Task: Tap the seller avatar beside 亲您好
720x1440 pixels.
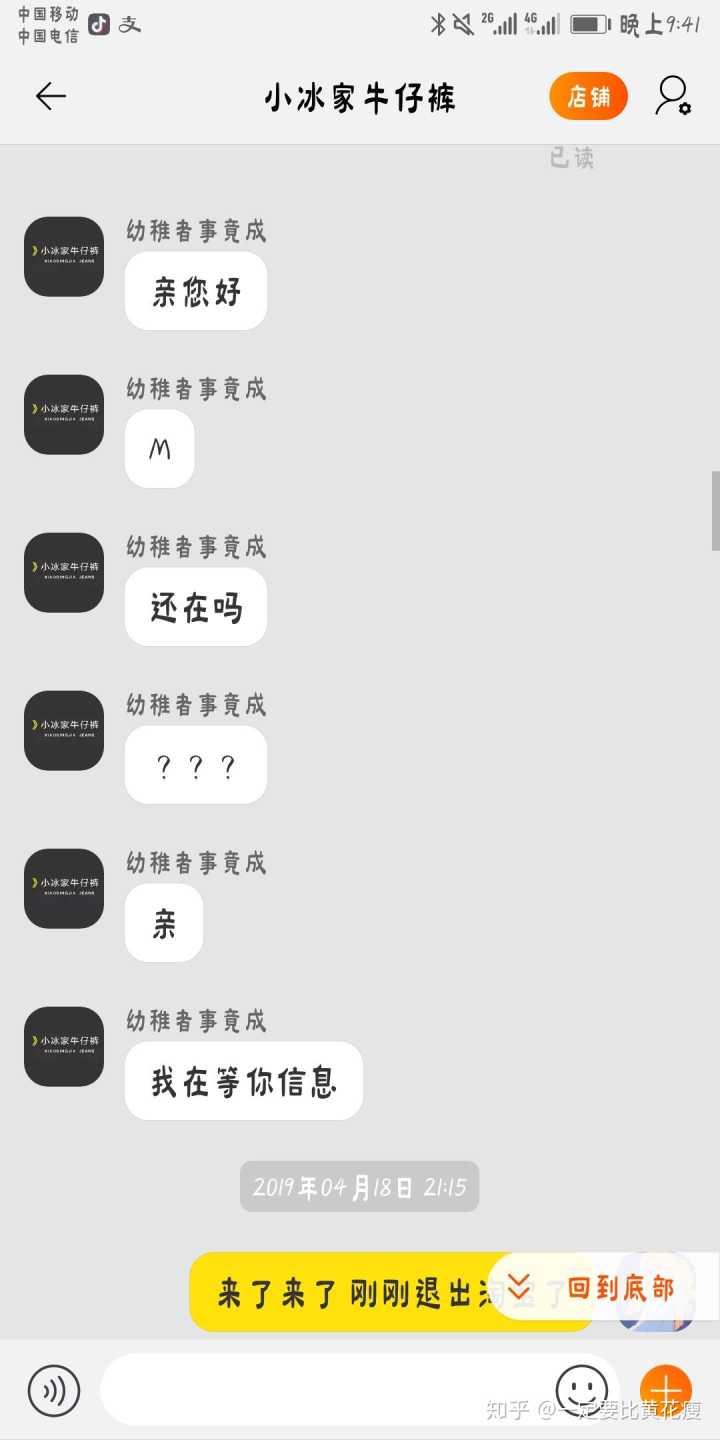Action: [x=64, y=257]
